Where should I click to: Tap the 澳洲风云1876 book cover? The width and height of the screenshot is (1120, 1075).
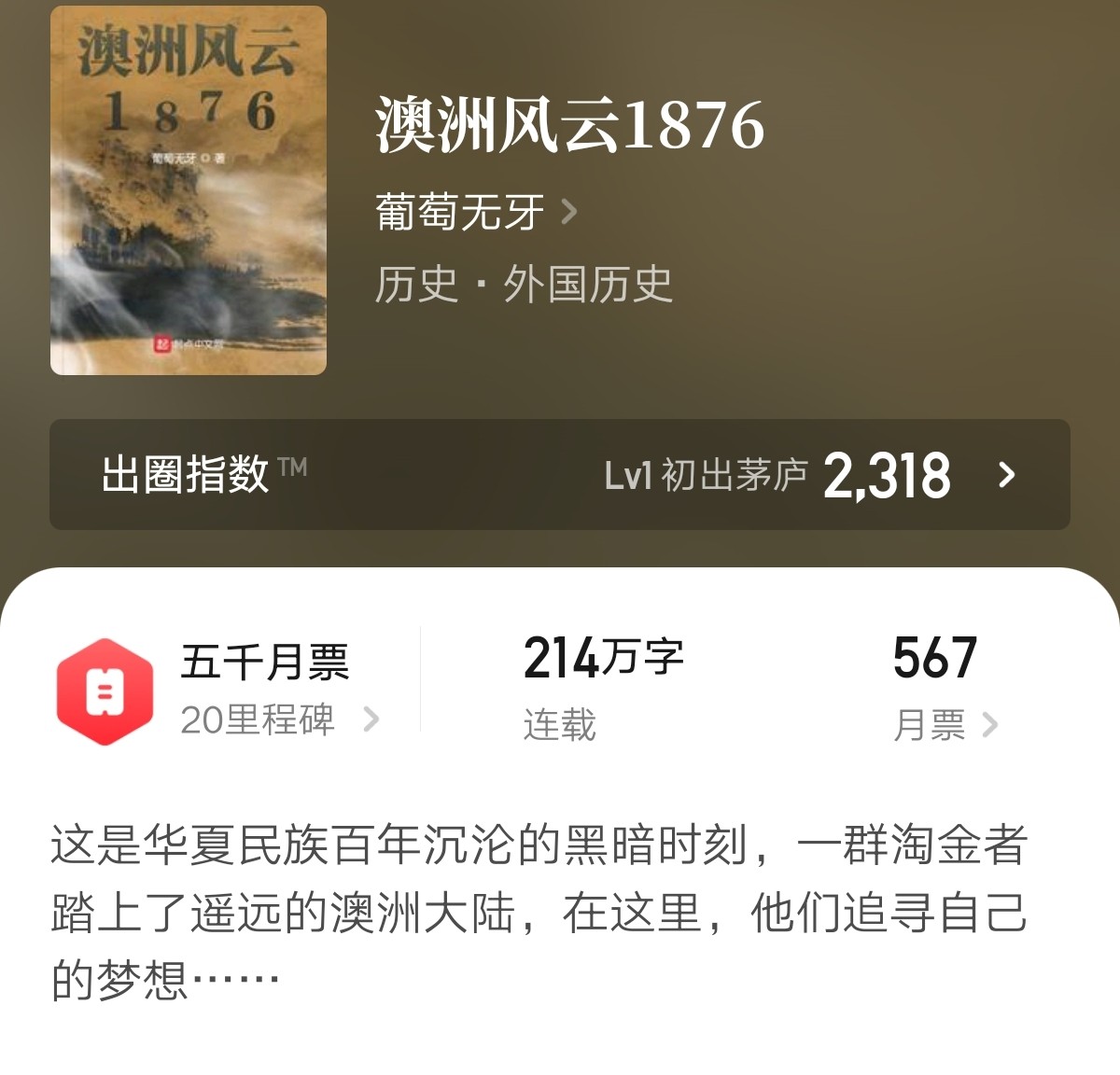(189, 190)
